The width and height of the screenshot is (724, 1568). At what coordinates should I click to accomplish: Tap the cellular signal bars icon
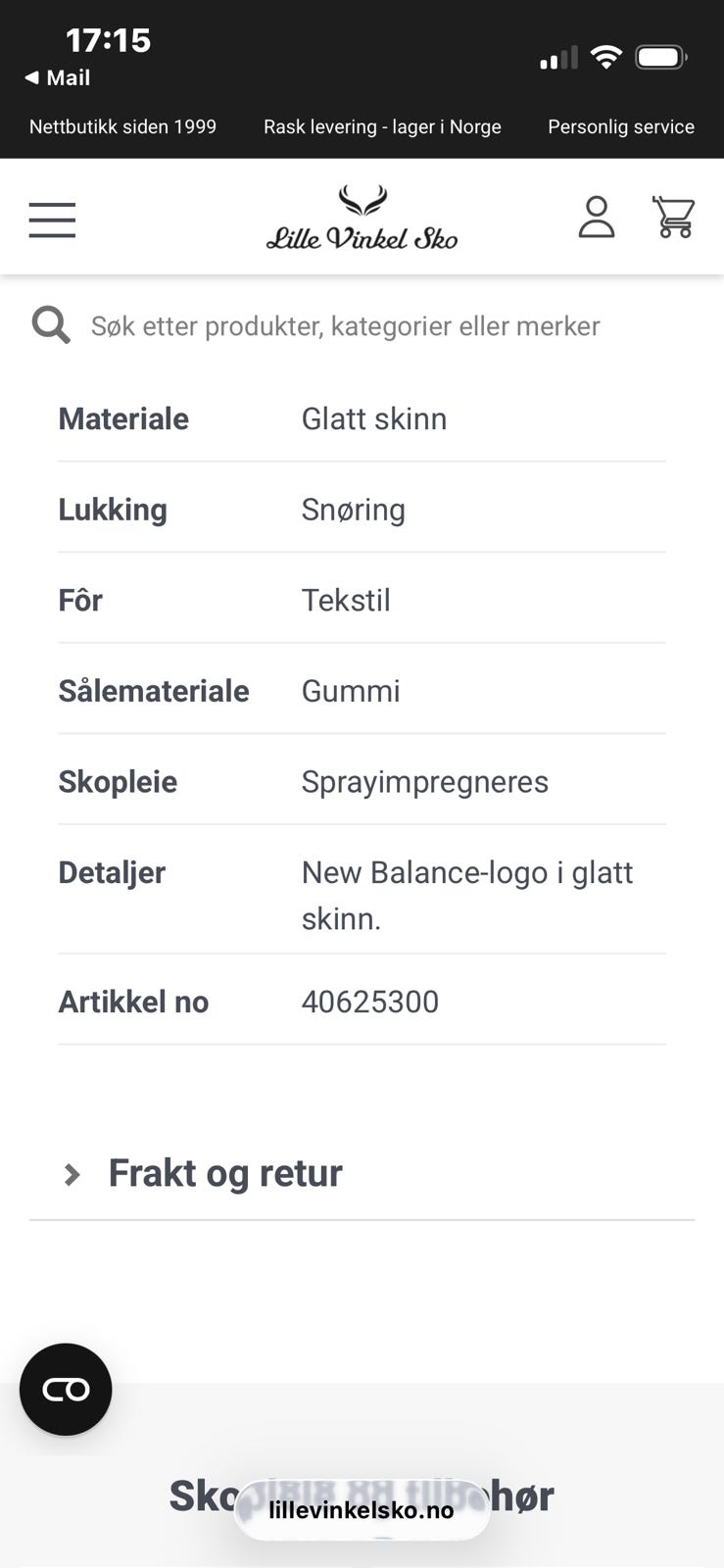pos(557,58)
